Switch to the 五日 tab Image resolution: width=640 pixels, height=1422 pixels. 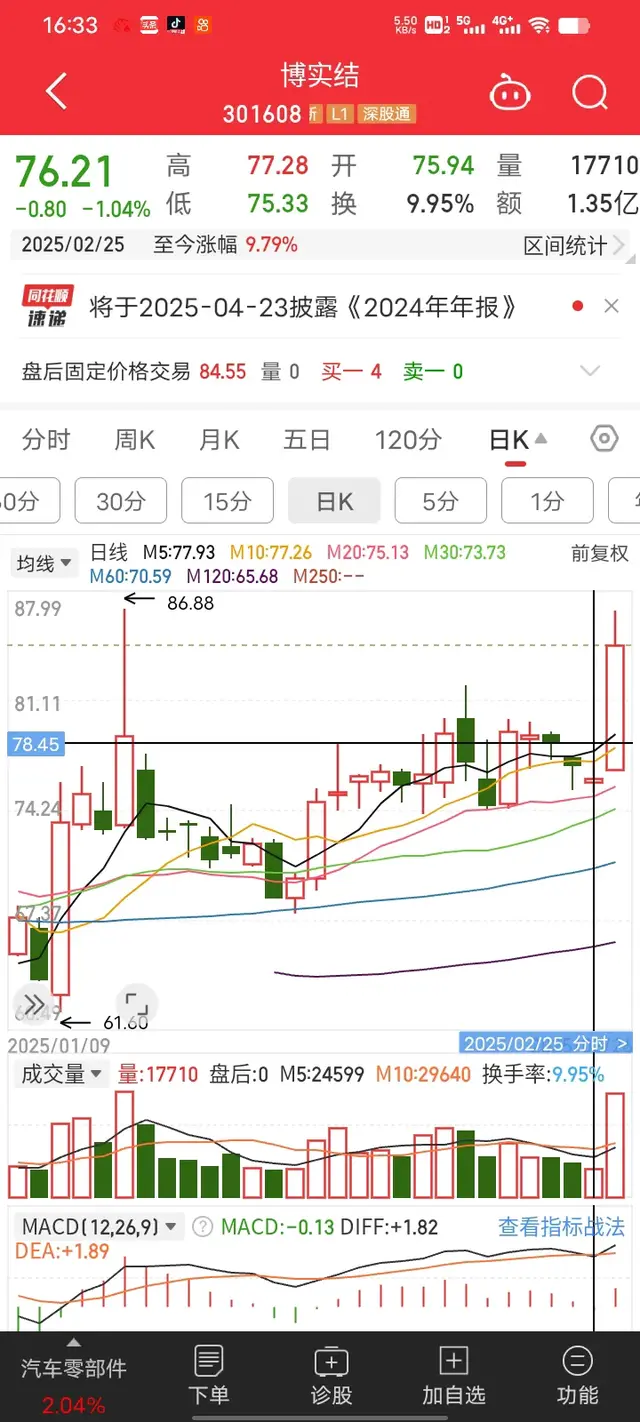tap(306, 440)
